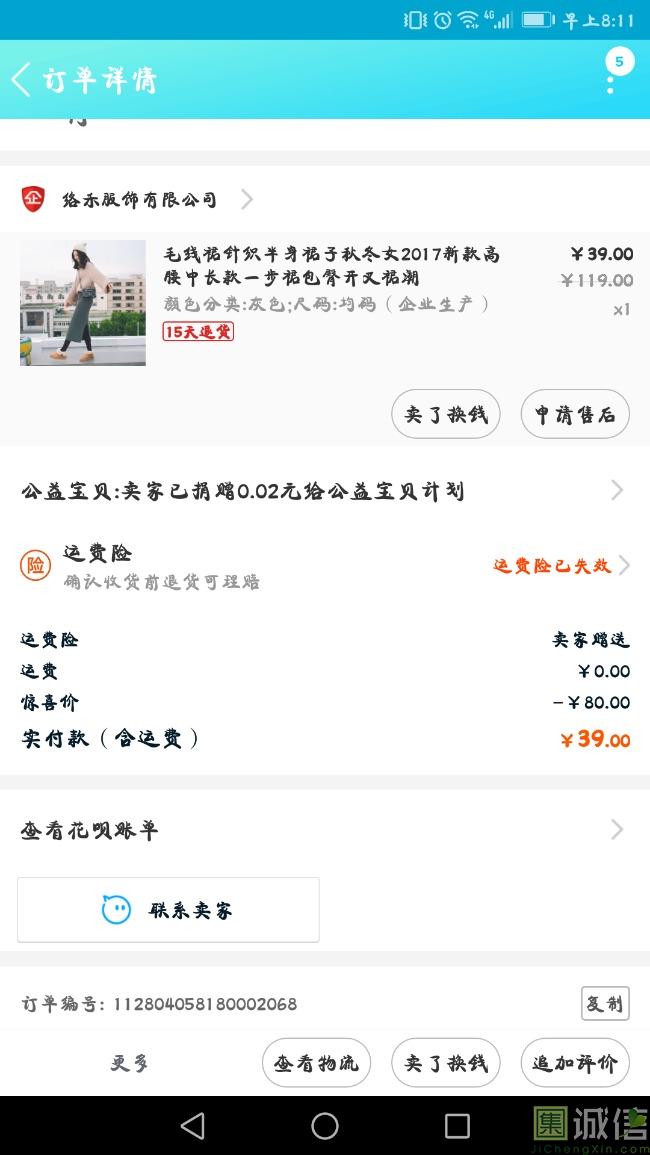Tap 追加评价 to add a review

coord(575,1063)
